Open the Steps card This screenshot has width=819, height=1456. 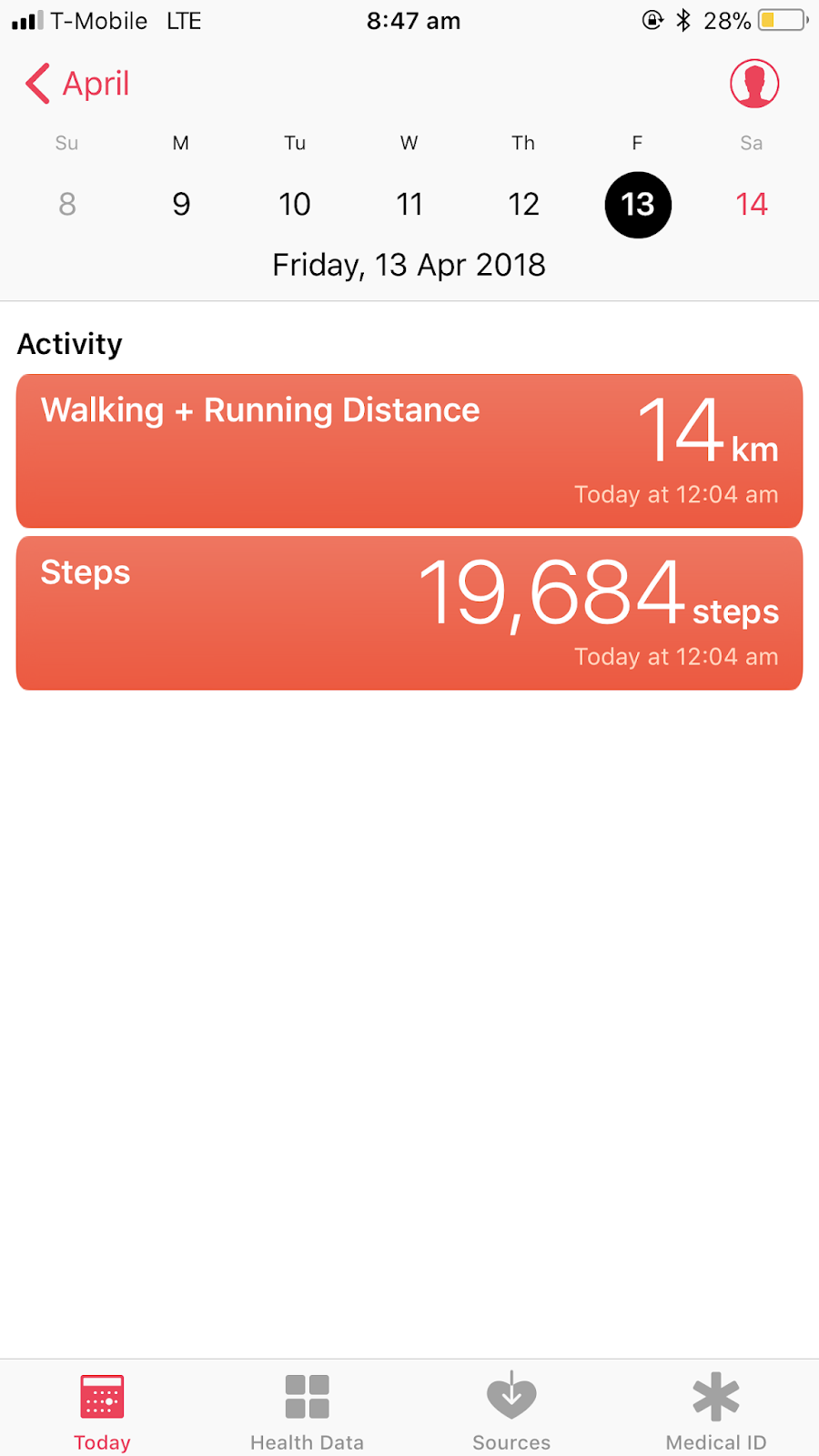[409, 612]
